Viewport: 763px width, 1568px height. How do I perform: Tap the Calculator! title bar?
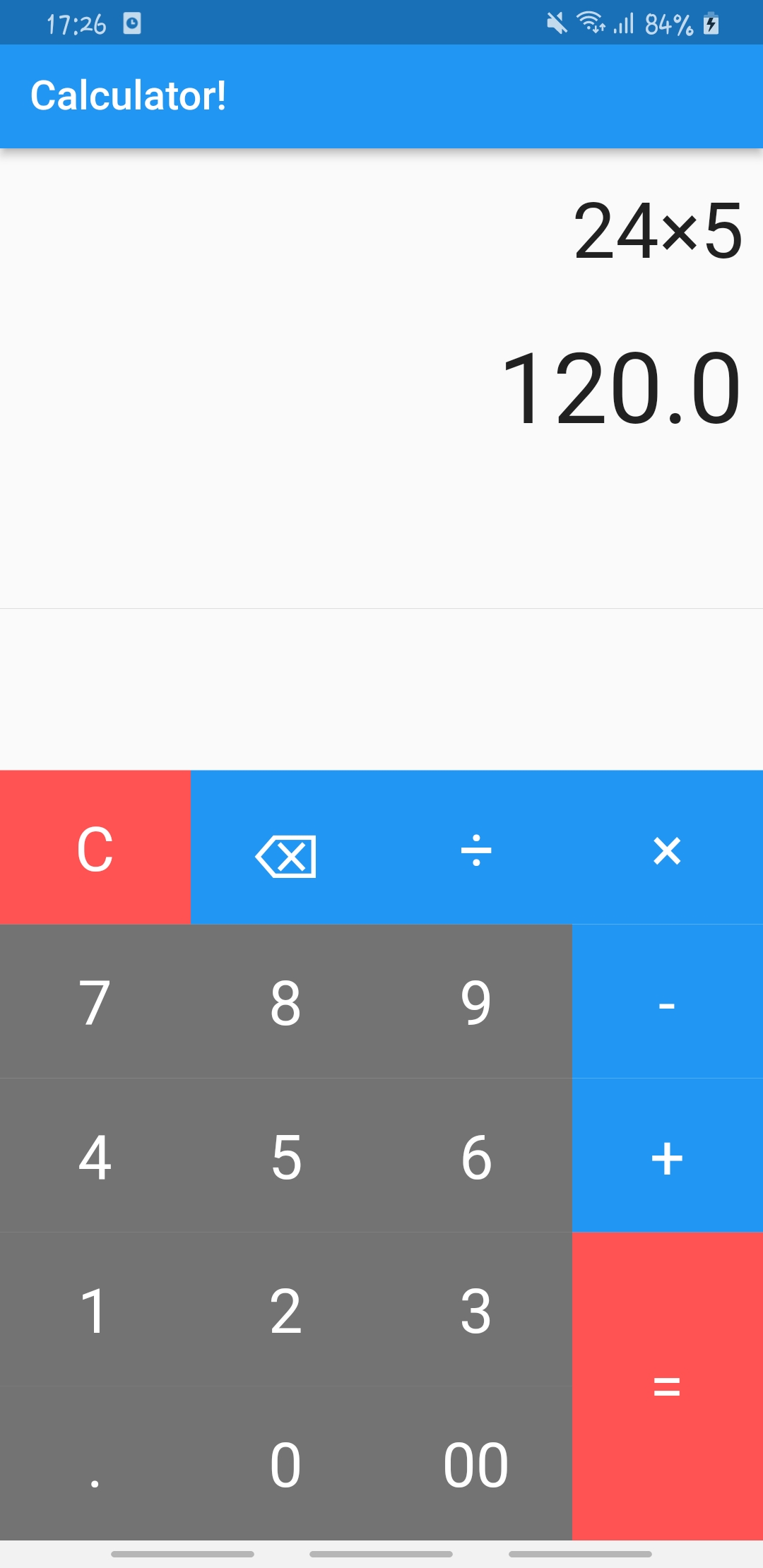(x=129, y=97)
